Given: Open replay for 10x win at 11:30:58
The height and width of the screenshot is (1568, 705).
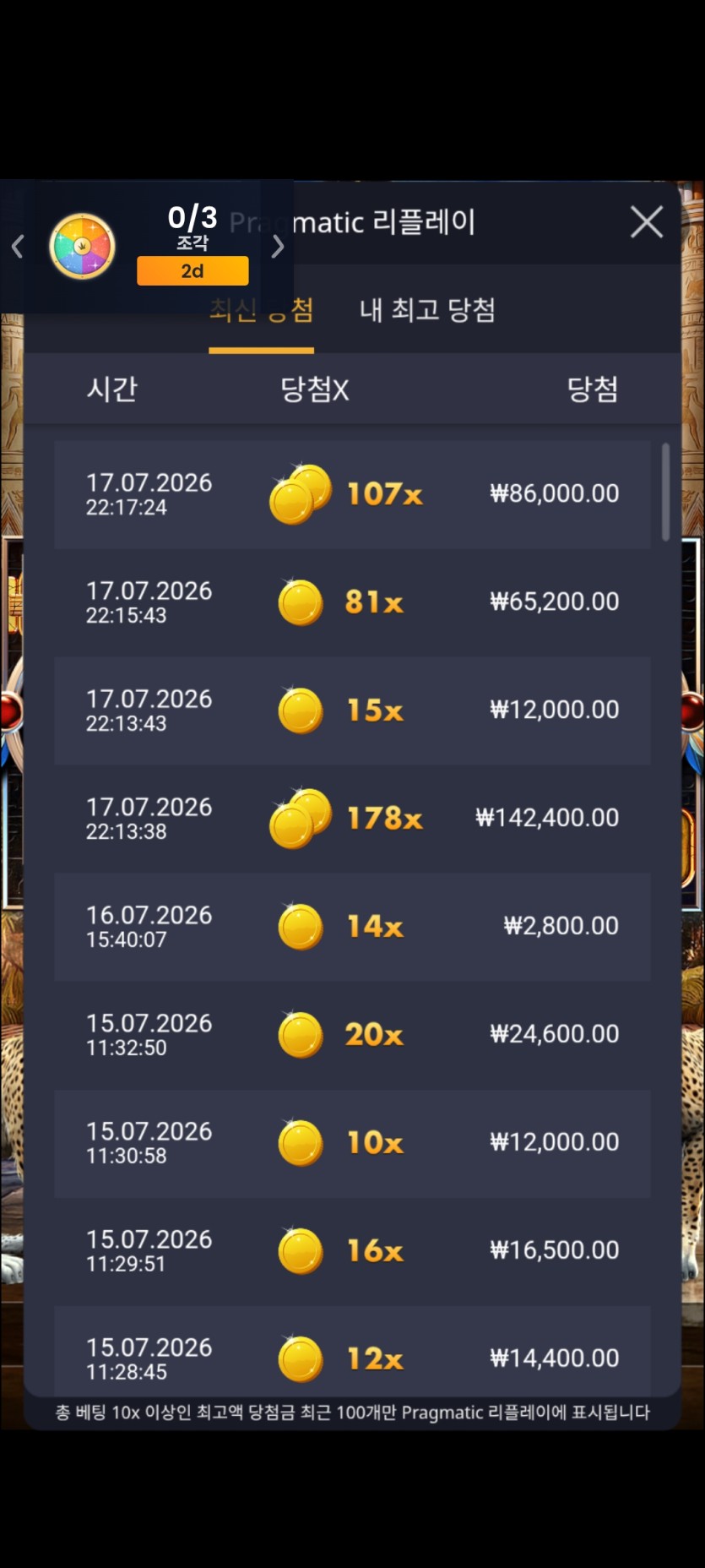Looking at the screenshot, I should [x=352, y=1143].
